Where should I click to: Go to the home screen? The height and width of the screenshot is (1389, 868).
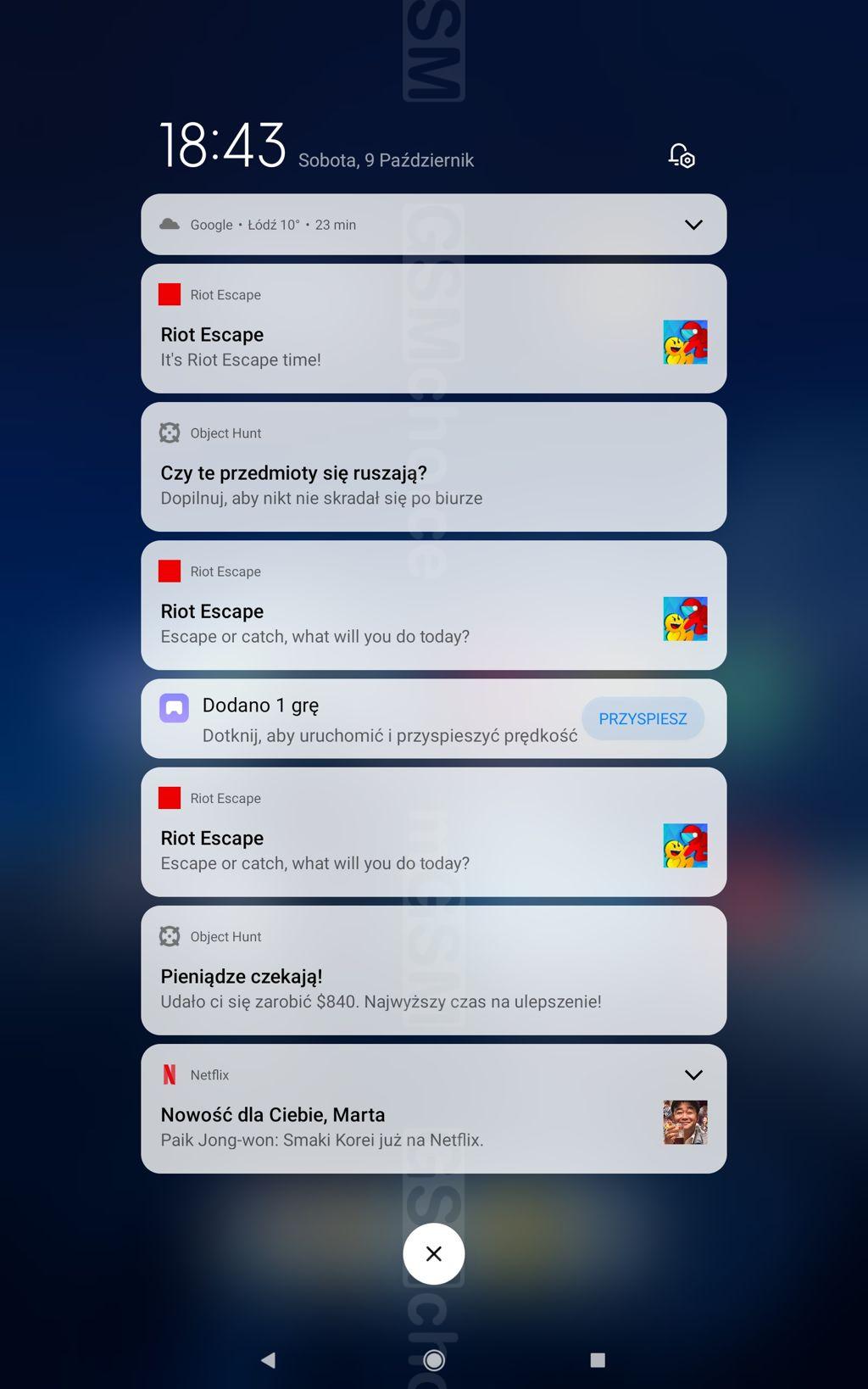click(434, 1360)
